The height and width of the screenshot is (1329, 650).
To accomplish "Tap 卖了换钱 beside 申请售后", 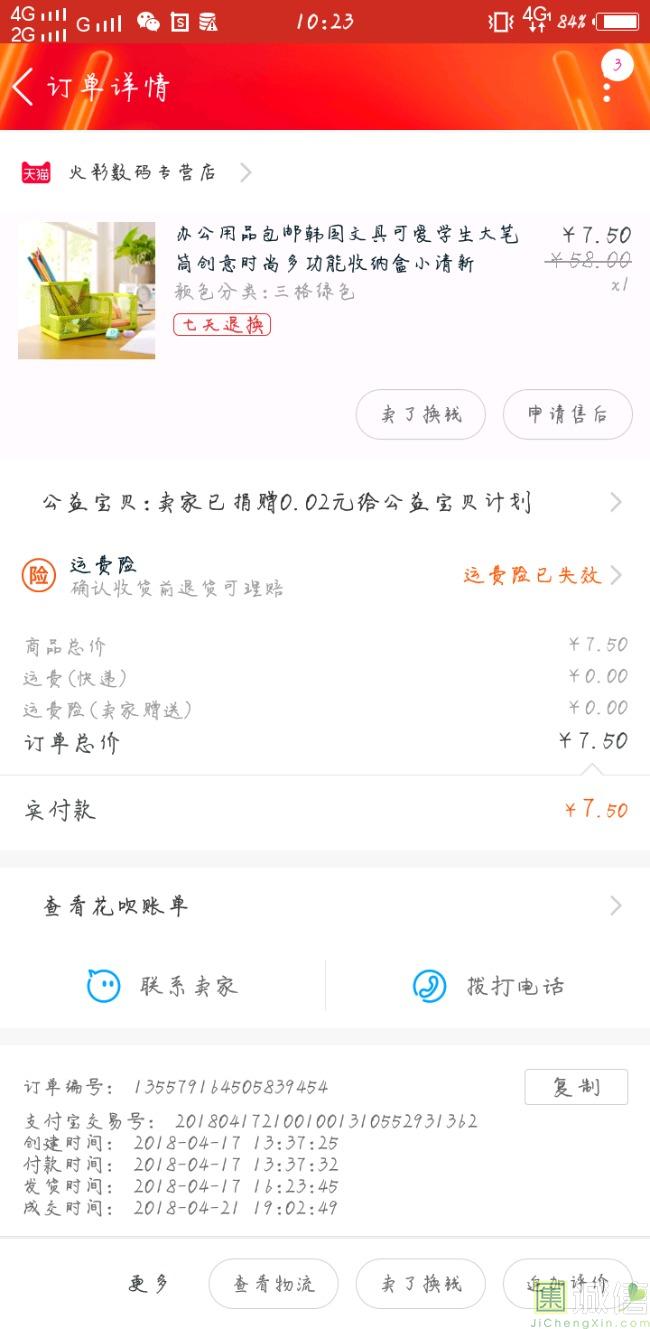I will (421, 414).
